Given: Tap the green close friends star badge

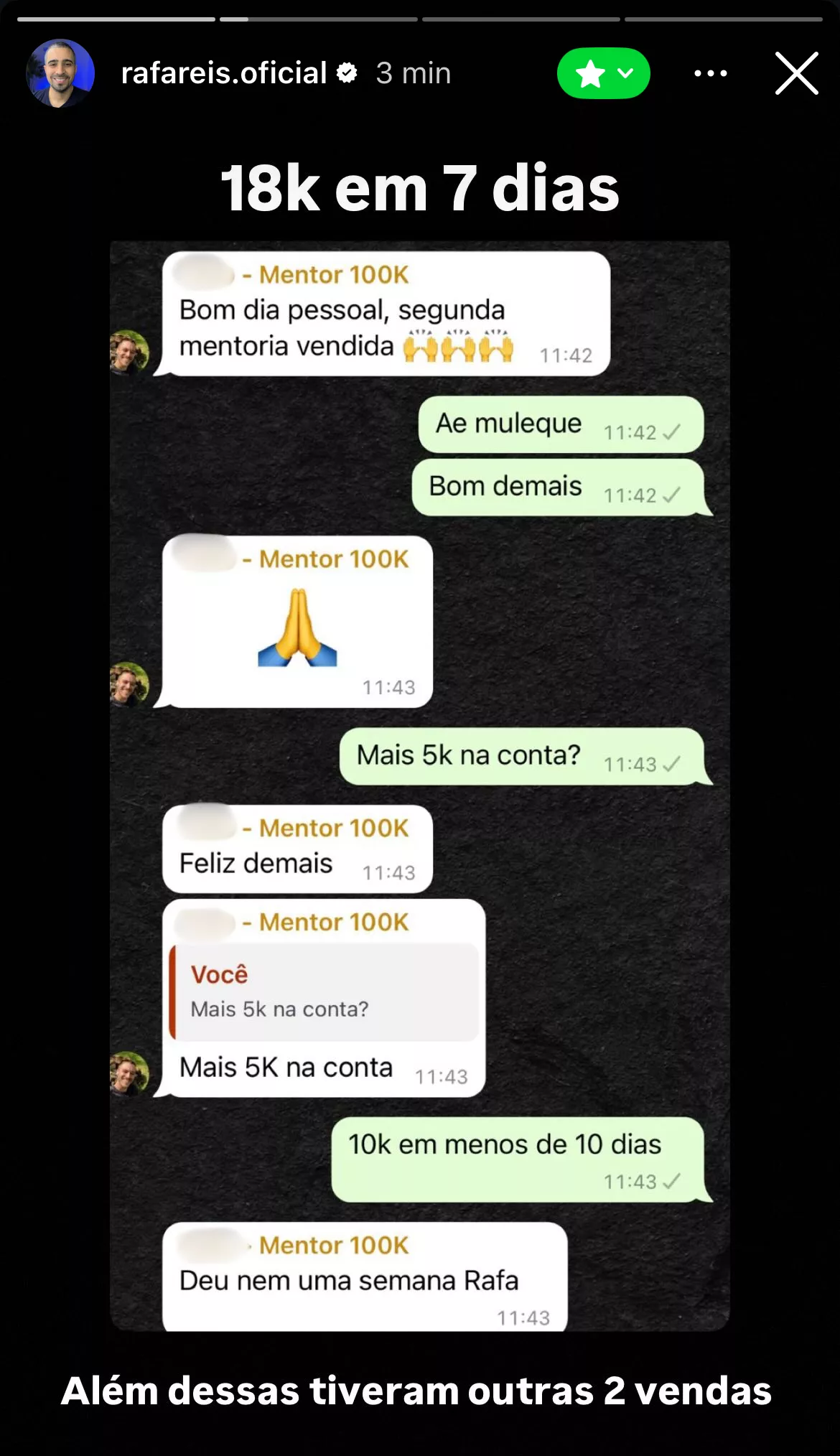Looking at the screenshot, I should (603, 73).
